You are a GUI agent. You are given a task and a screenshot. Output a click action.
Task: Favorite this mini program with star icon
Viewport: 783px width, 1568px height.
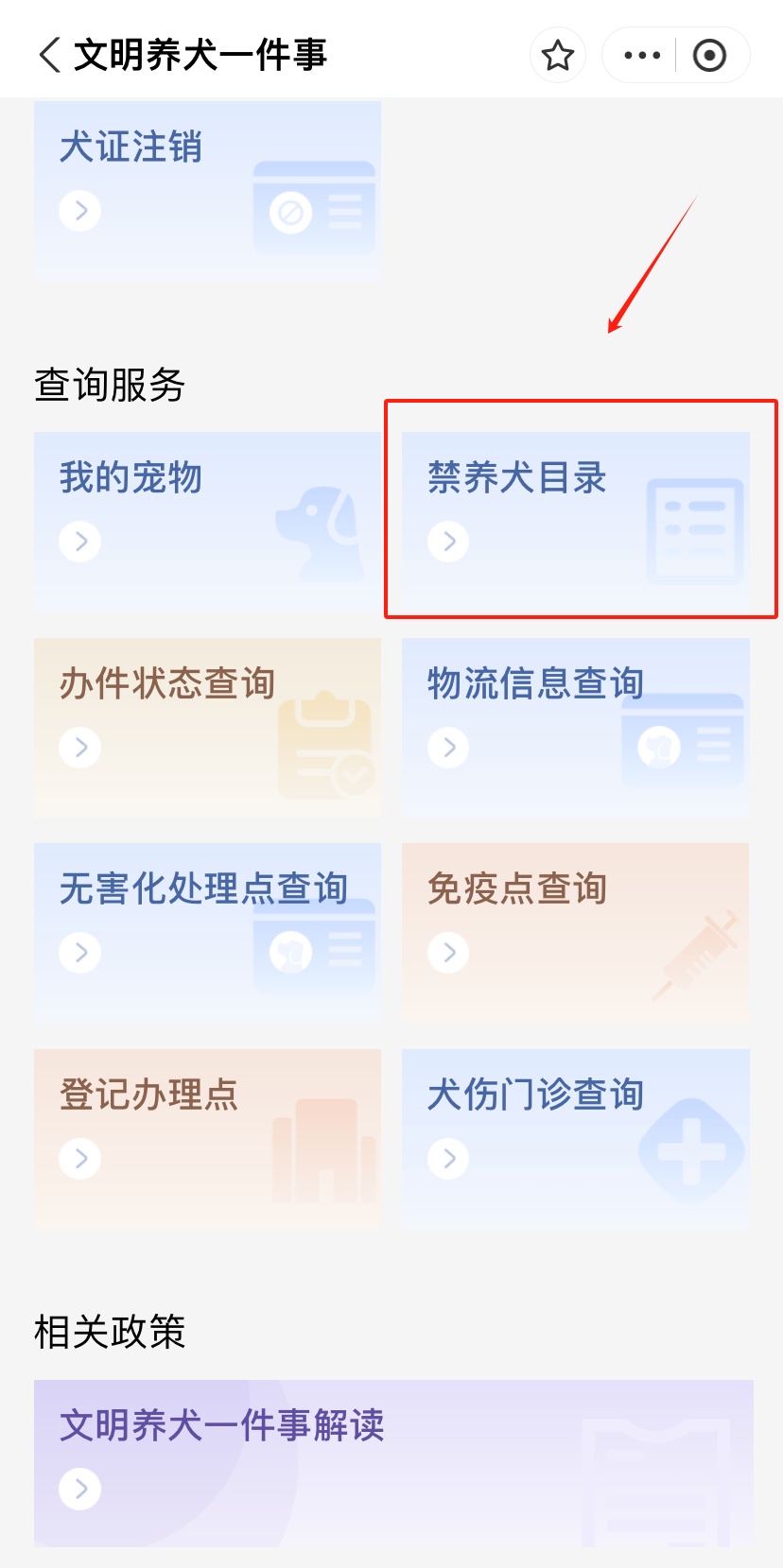558,56
